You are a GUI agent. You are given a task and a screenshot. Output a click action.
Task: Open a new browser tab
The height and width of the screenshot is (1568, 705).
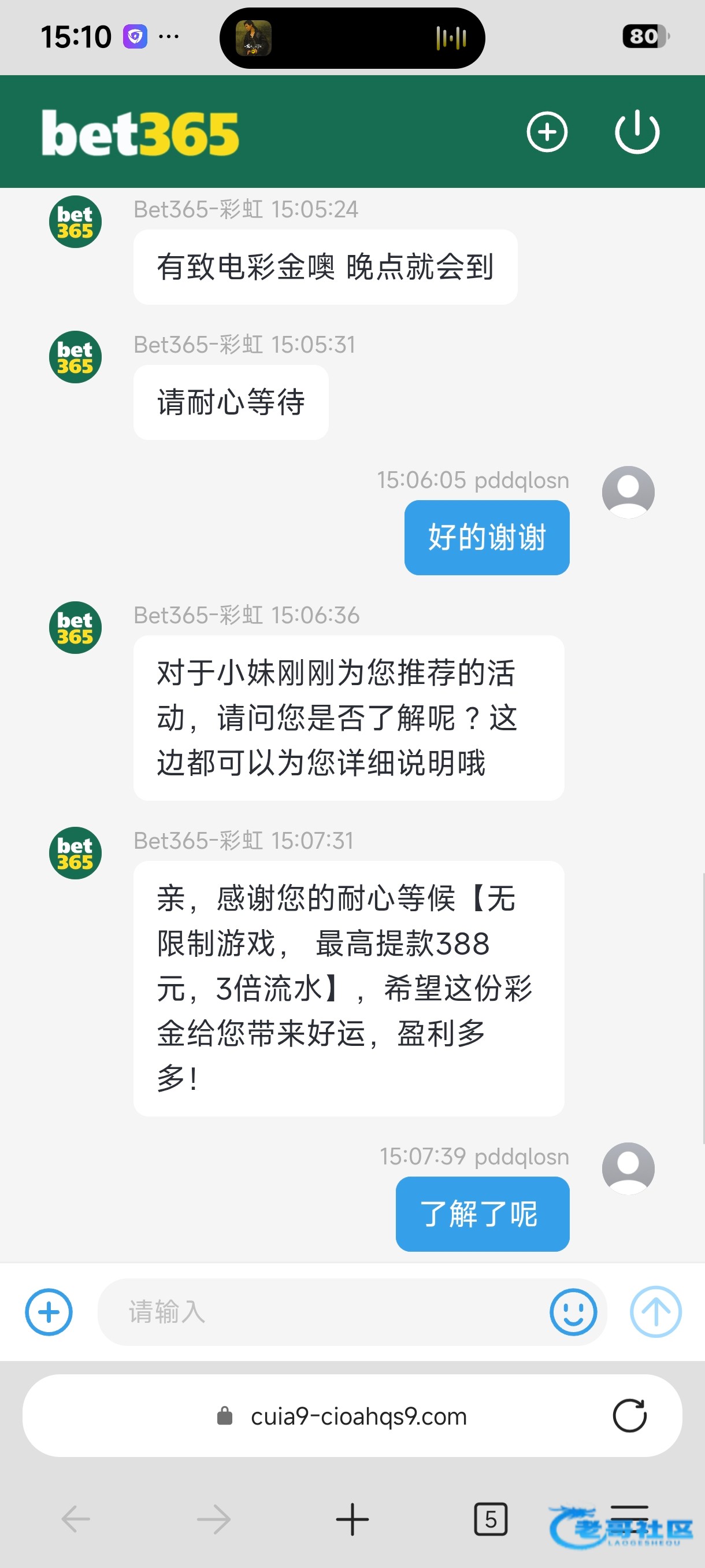point(352,1519)
